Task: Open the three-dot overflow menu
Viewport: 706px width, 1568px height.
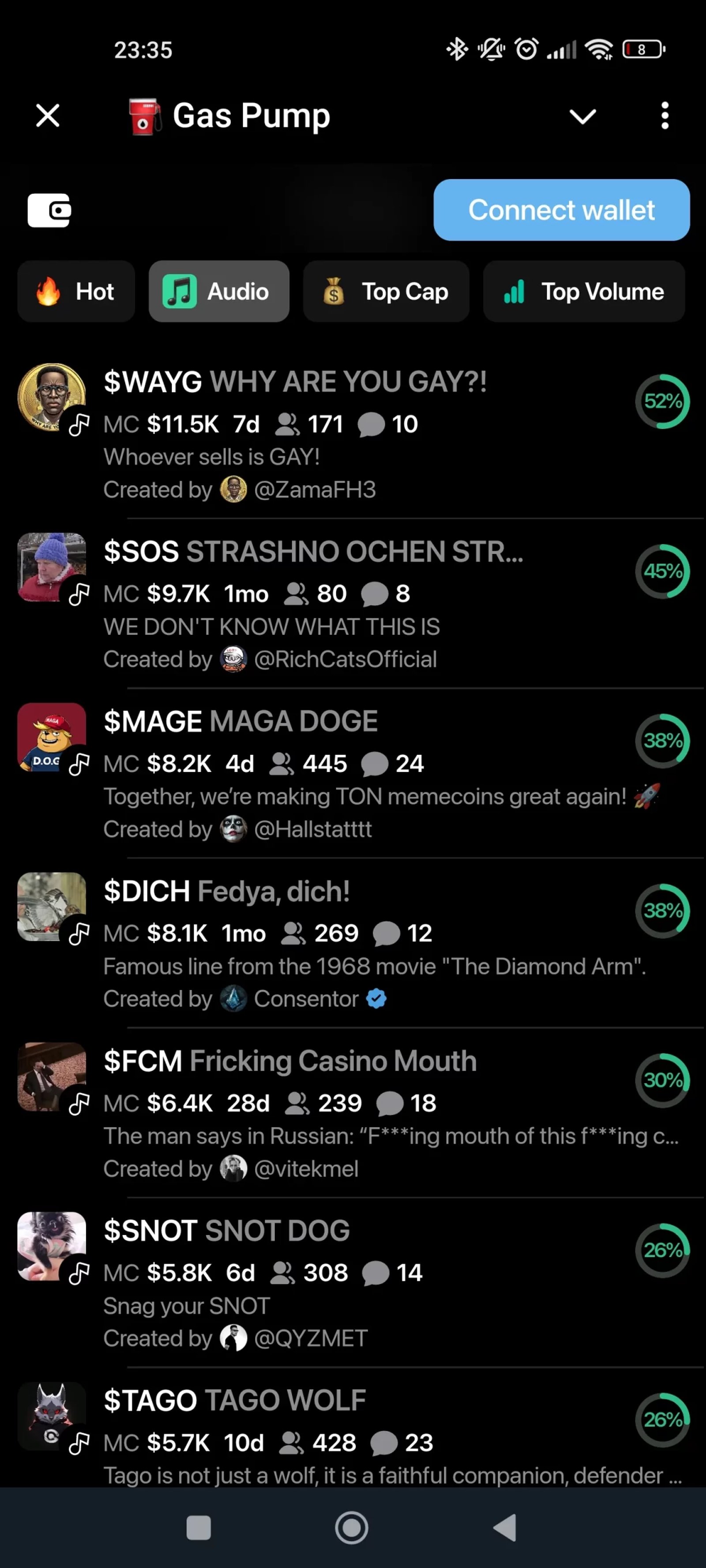Action: (x=665, y=116)
